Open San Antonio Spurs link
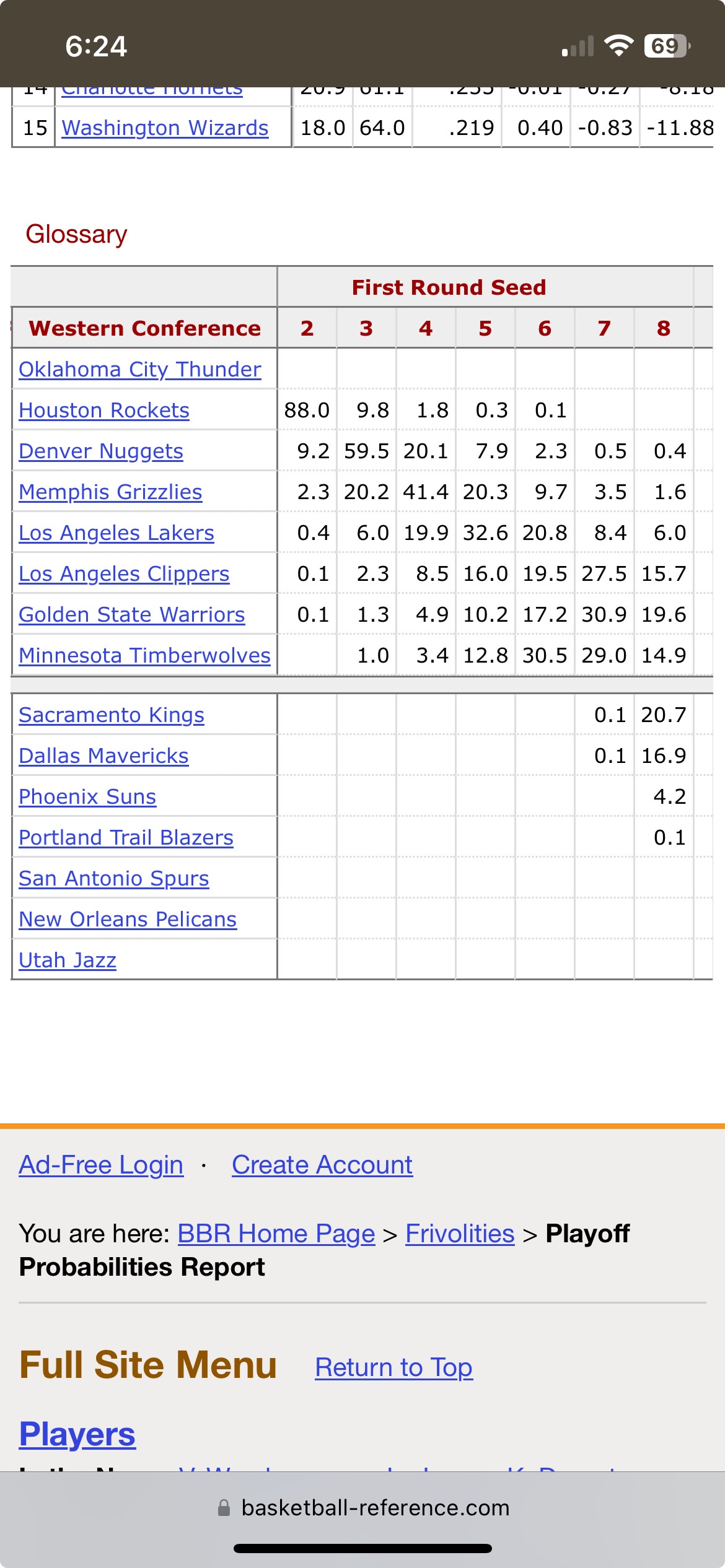 (x=114, y=878)
